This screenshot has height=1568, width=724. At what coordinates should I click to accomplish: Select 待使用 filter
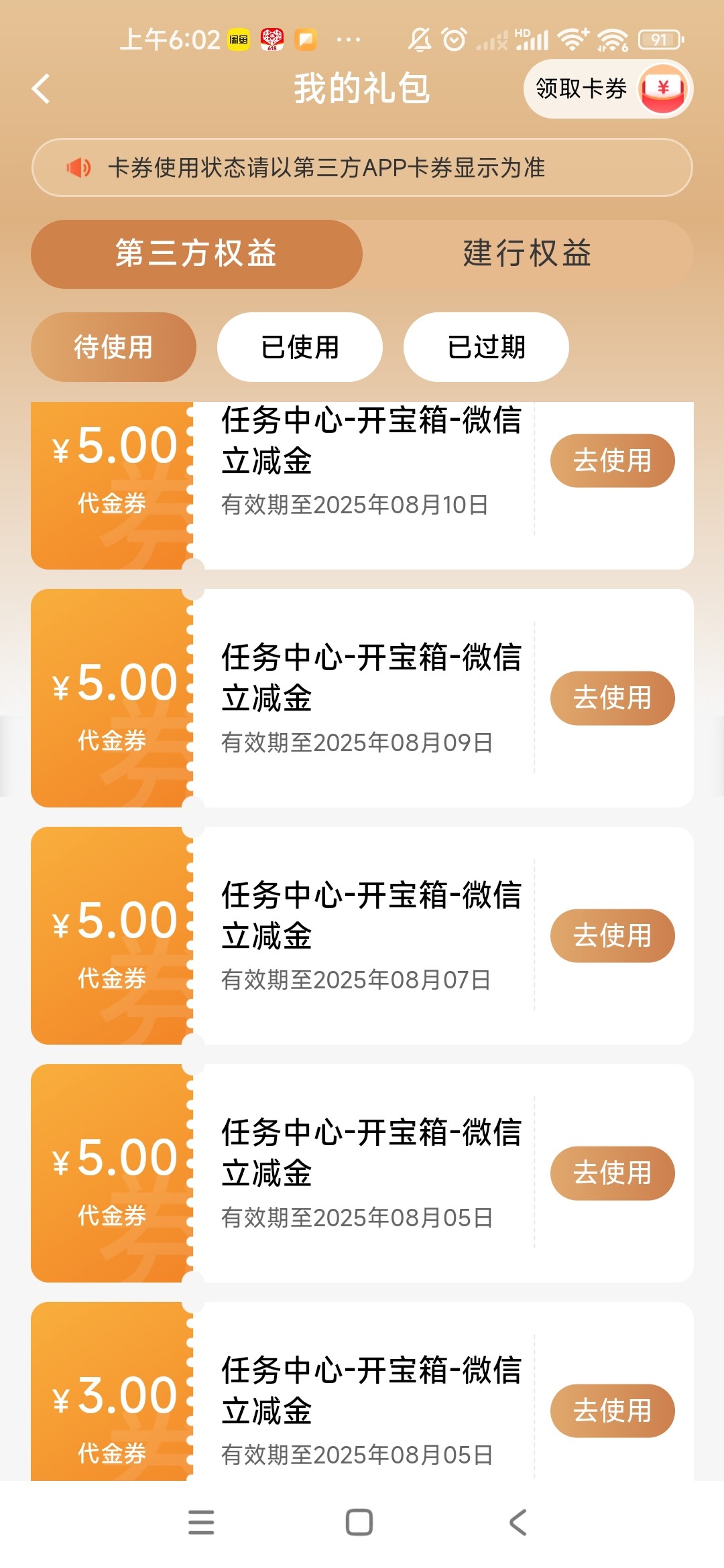pos(113,347)
